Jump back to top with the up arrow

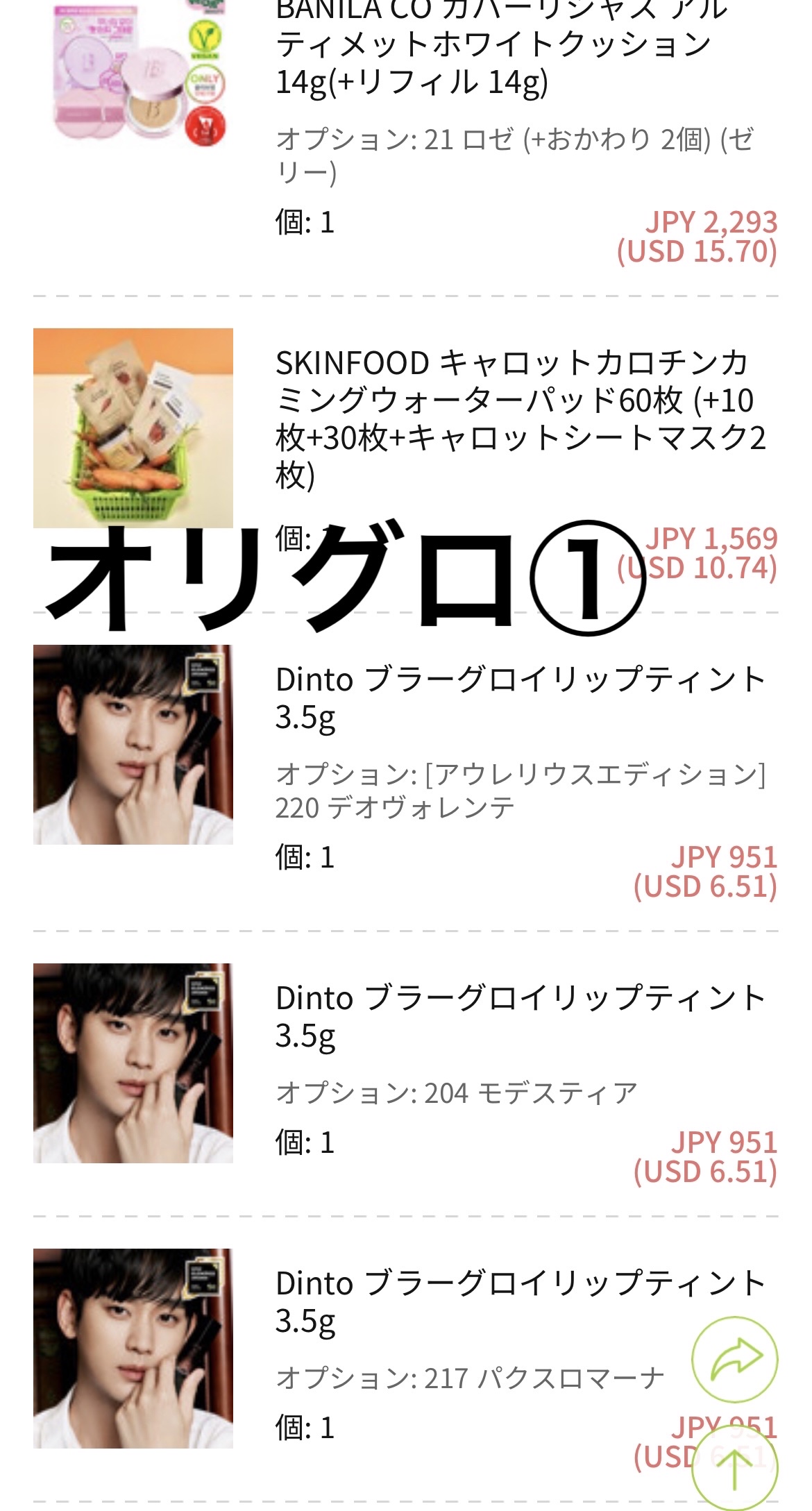(734, 1469)
